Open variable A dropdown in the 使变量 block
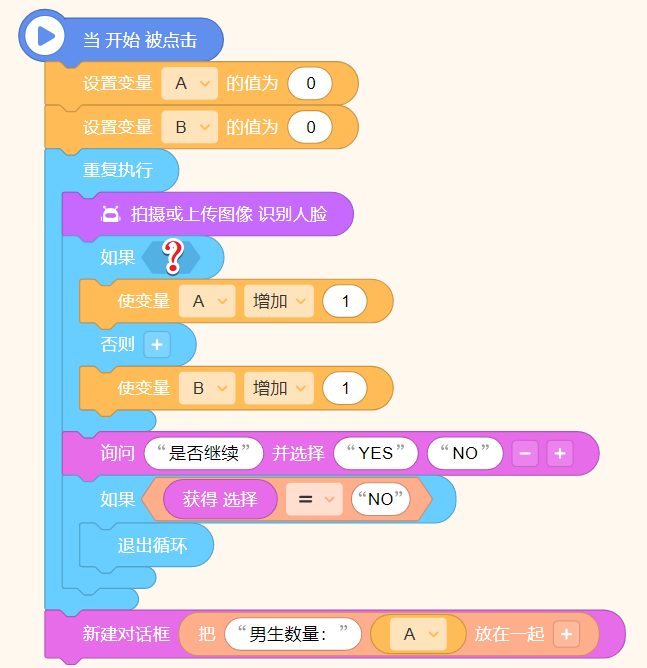Image resolution: width=647 pixels, height=668 pixels. click(207, 301)
